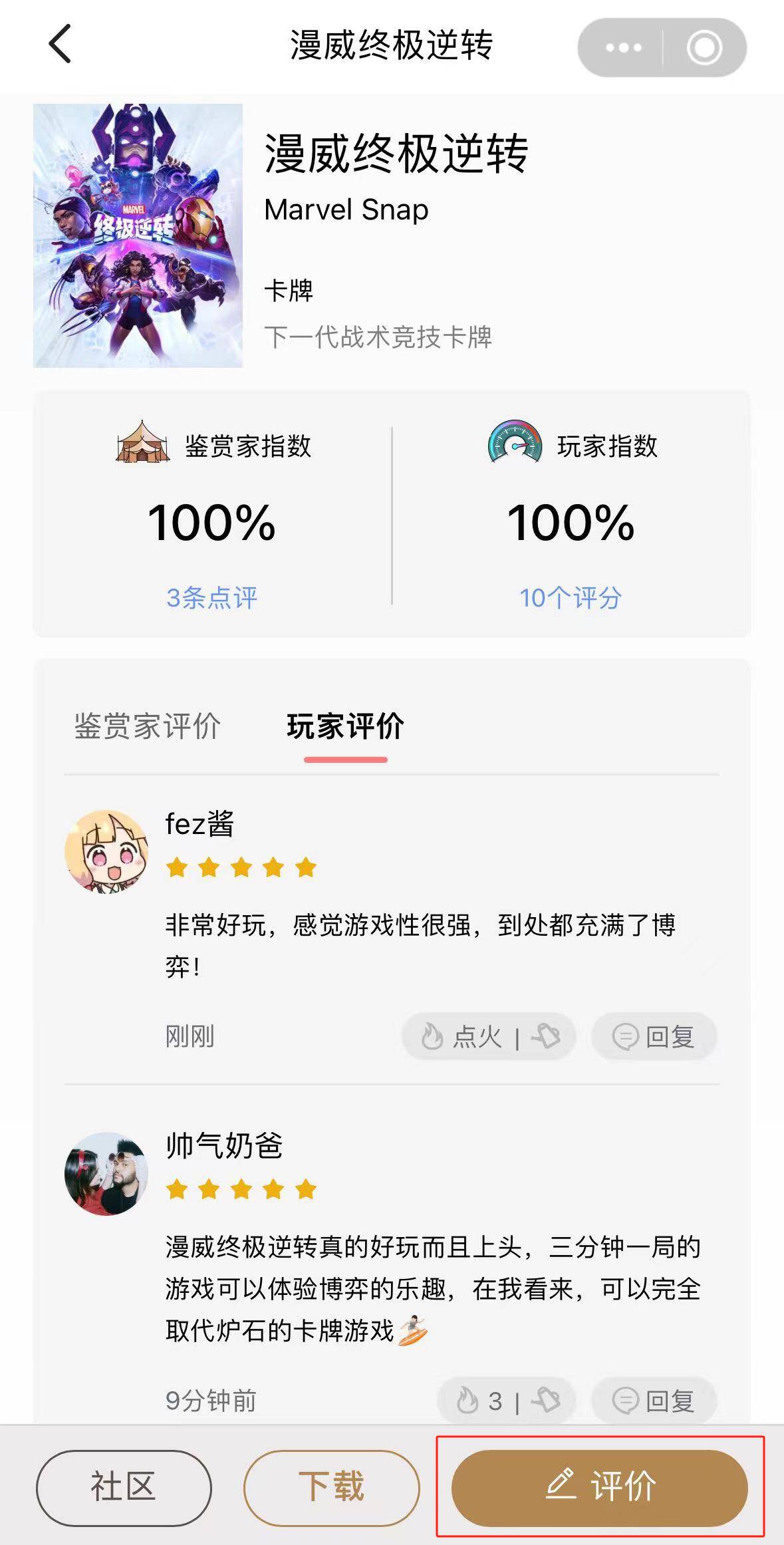This screenshot has width=784, height=1545.
Task: Open the mini program three-dot menu
Action: coord(623,48)
